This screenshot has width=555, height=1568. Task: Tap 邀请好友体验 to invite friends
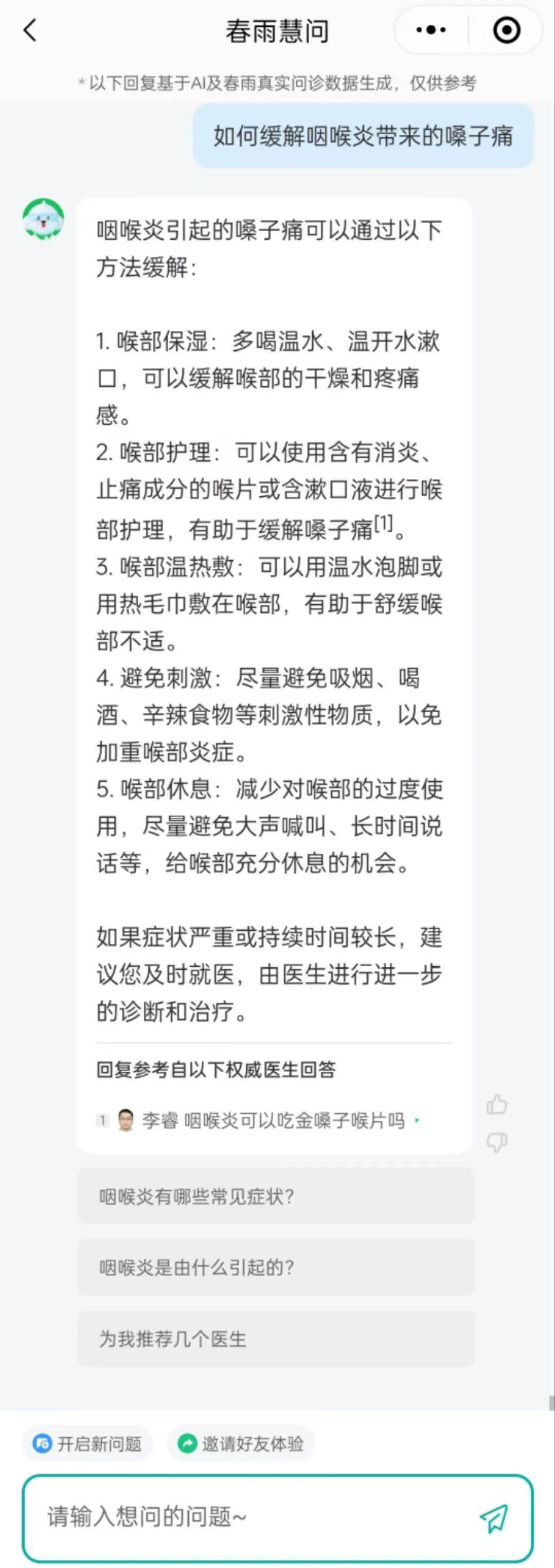click(241, 1443)
